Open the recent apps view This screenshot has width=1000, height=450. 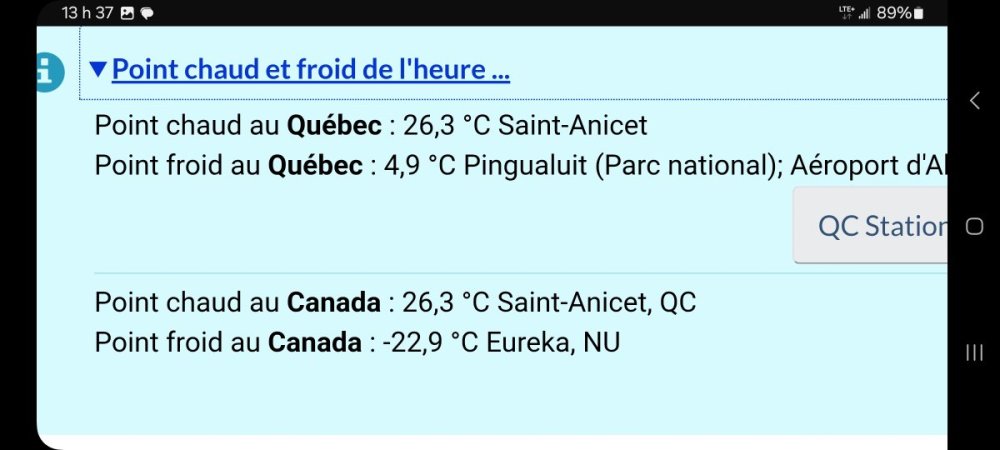(x=974, y=352)
